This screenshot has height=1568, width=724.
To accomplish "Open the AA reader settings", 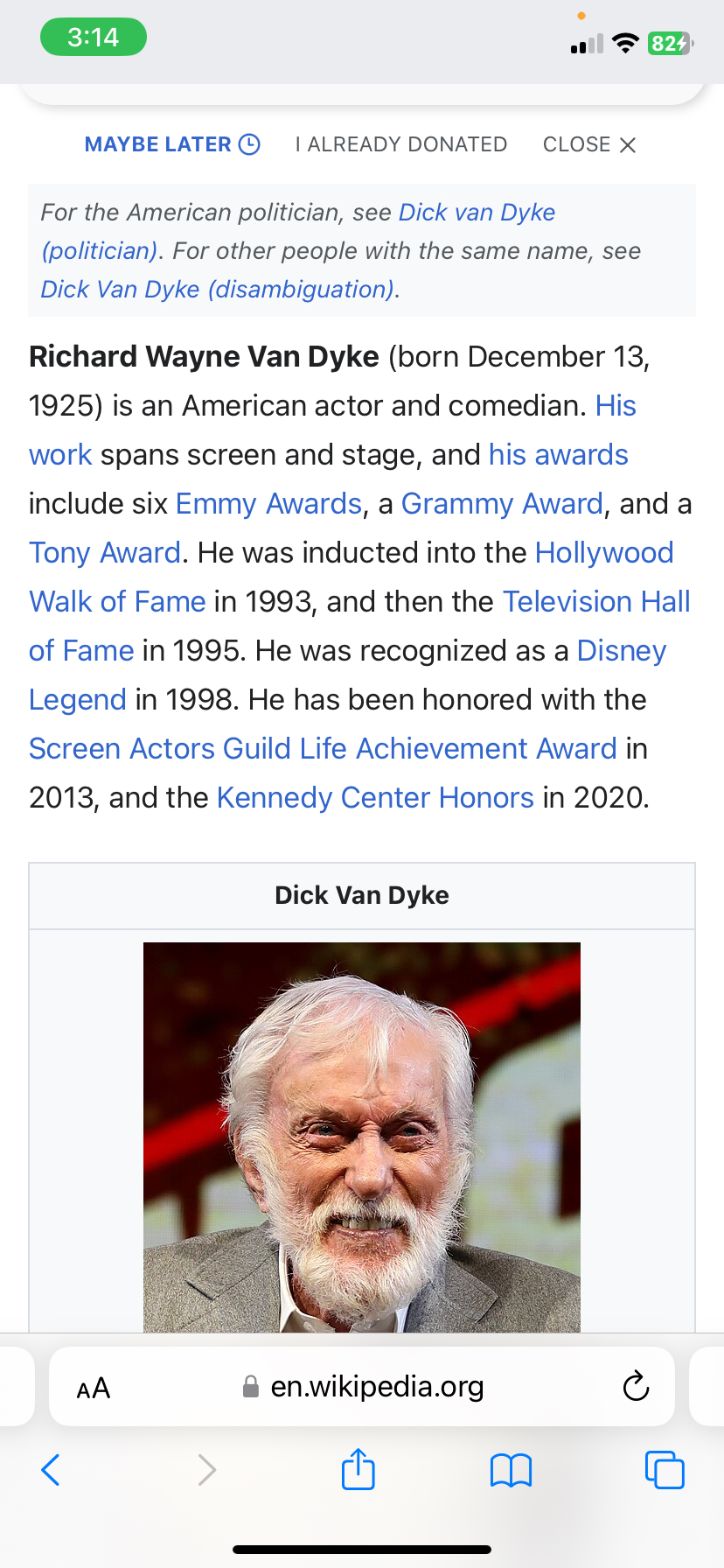I will pyautogui.click(x=94, y=1388).
